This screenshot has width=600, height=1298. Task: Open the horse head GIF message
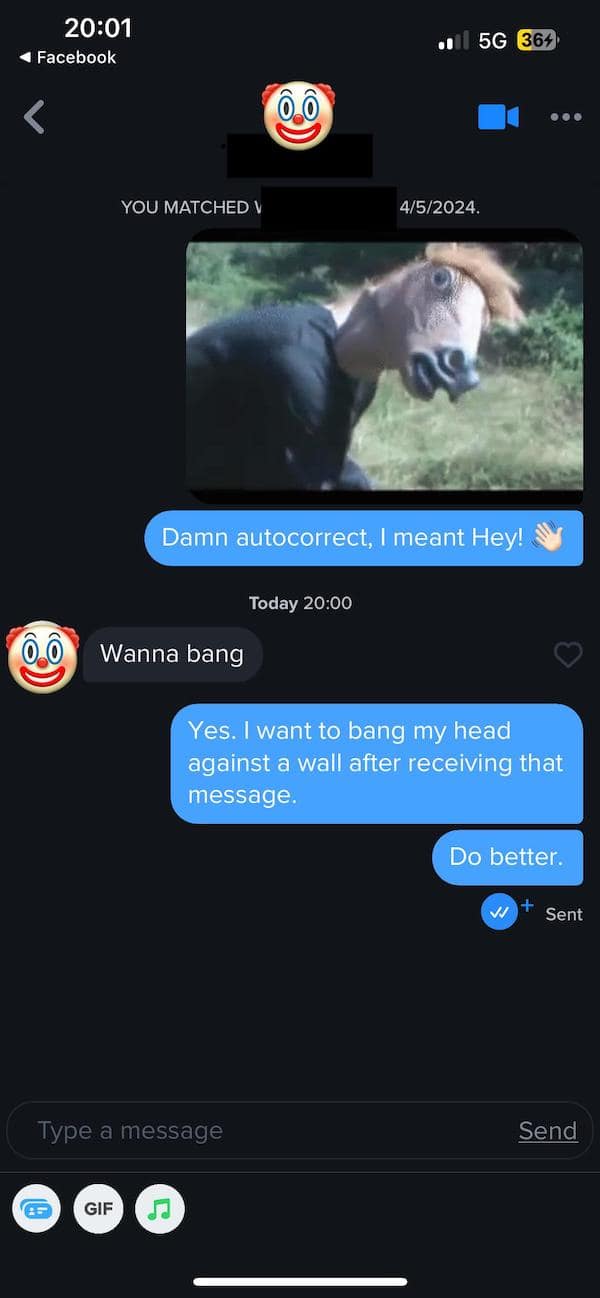(384, 366)
